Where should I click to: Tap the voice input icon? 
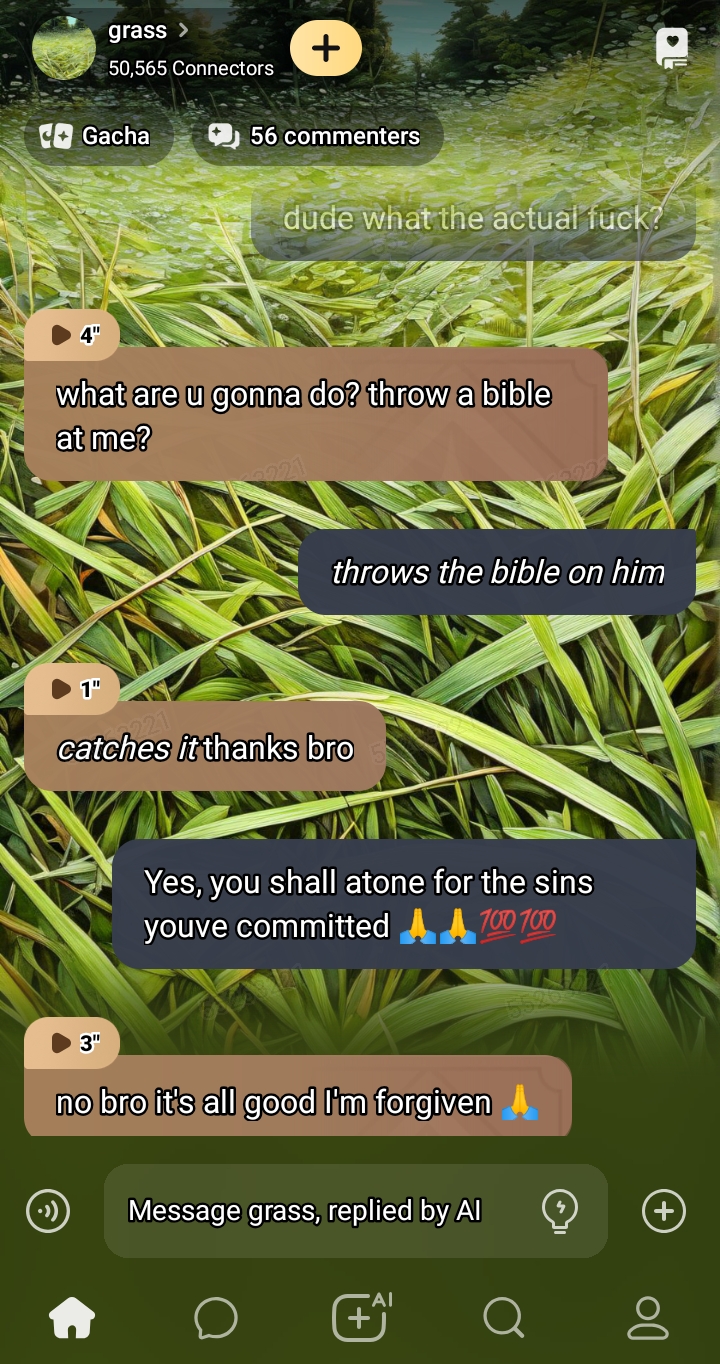tap(47, 1210)
